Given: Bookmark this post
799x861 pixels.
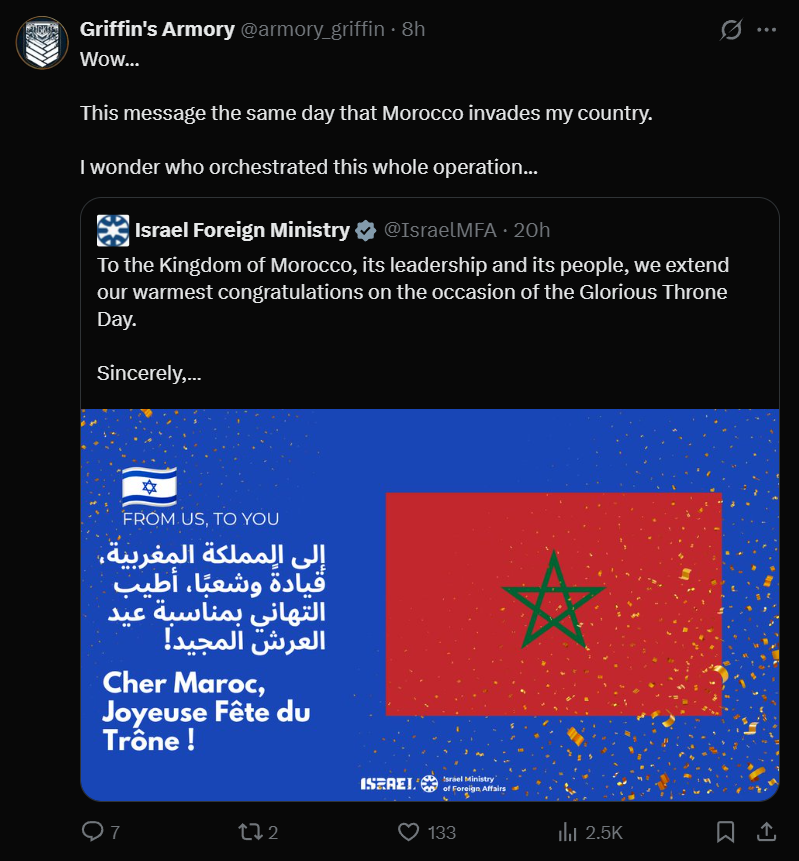Looking at the screenshot, I should point(725,831).
